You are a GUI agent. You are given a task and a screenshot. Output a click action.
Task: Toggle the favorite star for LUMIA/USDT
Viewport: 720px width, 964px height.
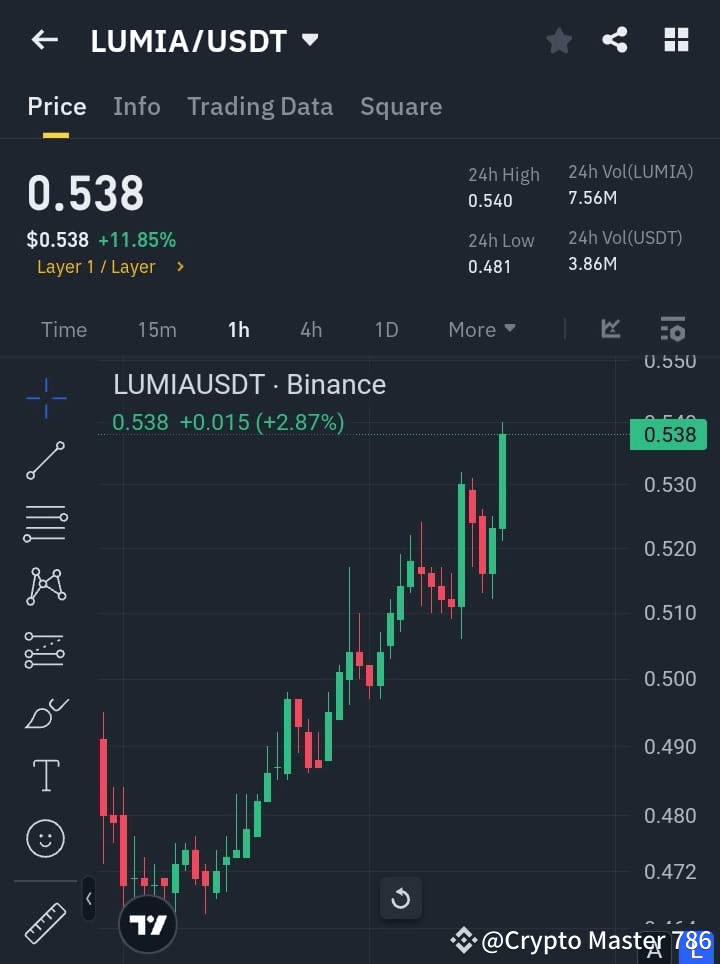[558, 40]
